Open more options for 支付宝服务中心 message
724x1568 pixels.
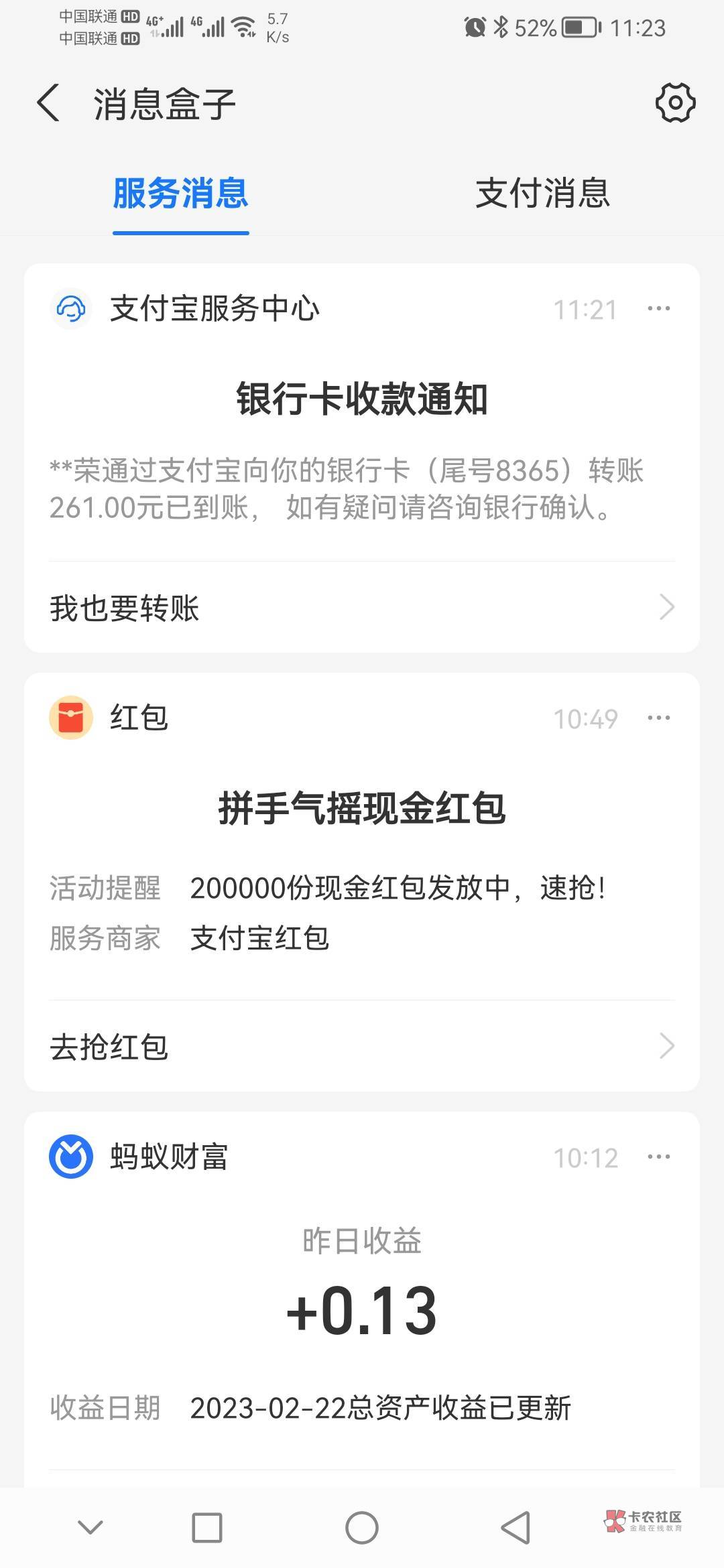[x=658, y=309]
